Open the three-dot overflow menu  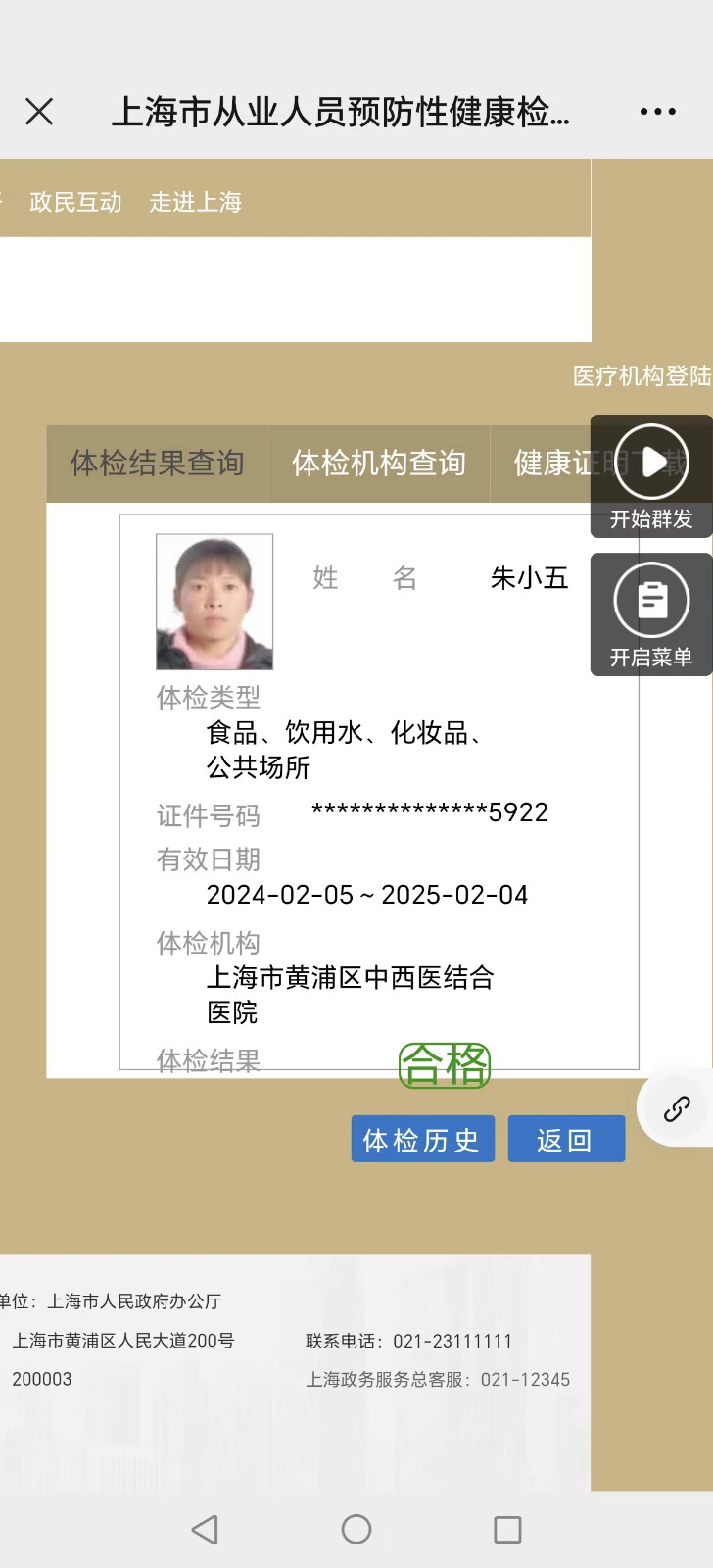(657, 112)
